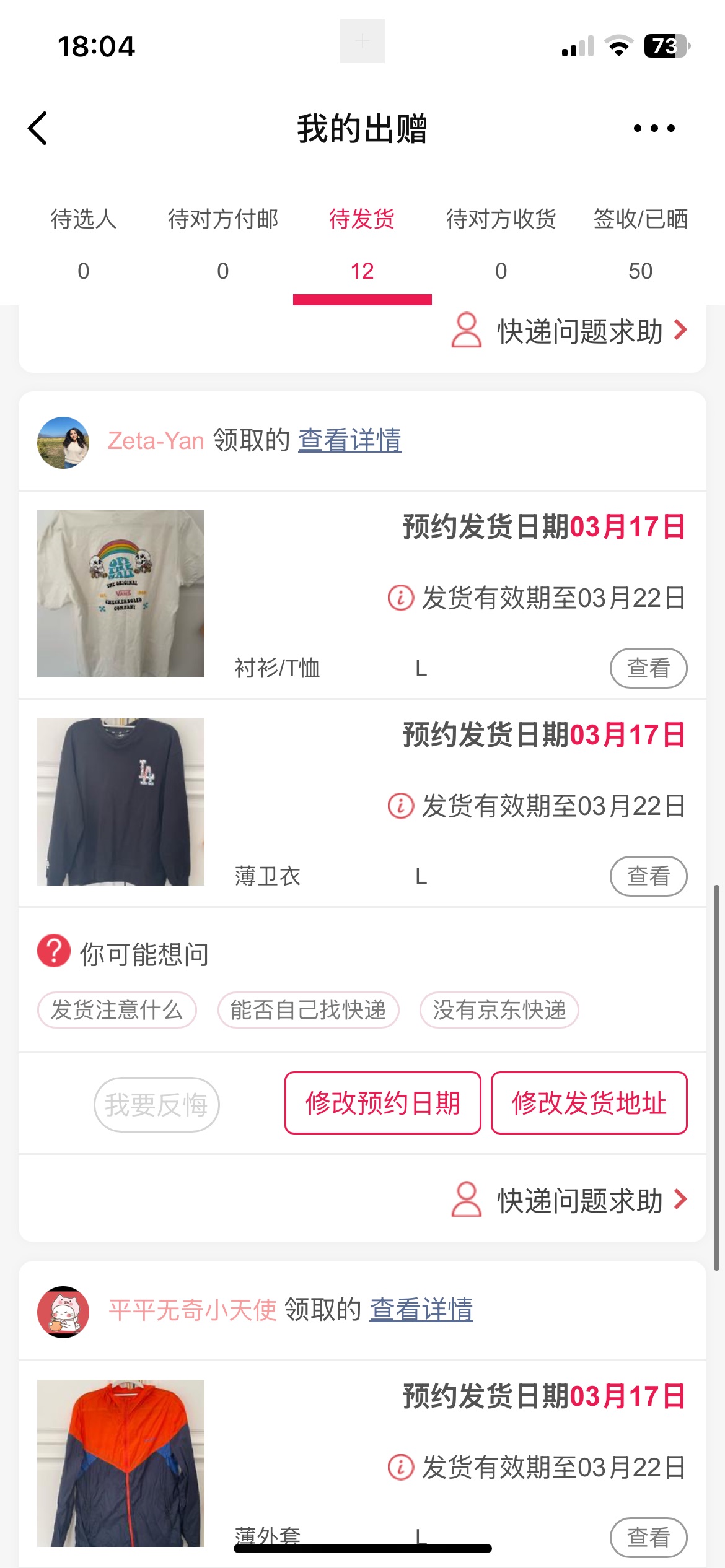View Zeta-Yan's profile avatar
Viewport: 725px width, 1568px height.
point(63,442)
